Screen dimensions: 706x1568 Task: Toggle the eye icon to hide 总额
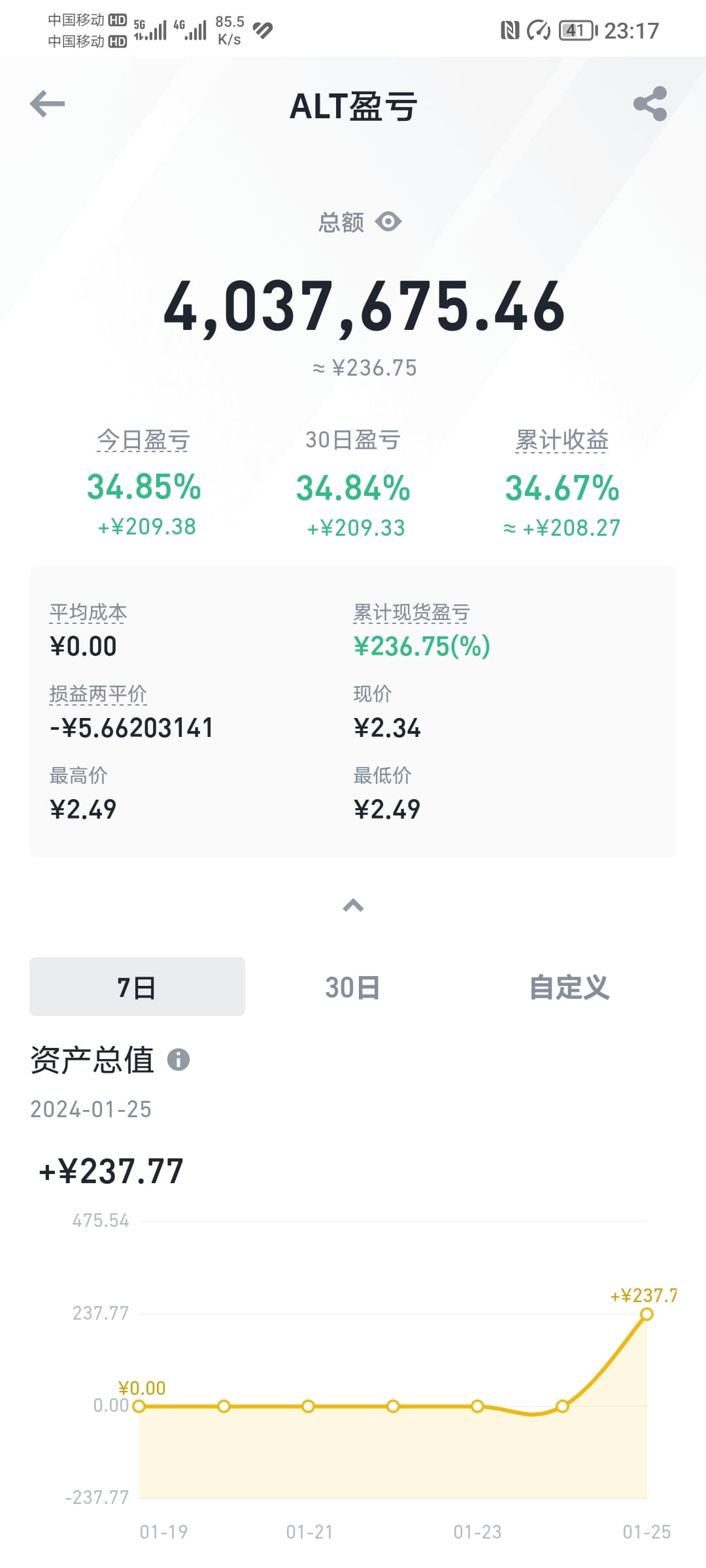(390, 222)
